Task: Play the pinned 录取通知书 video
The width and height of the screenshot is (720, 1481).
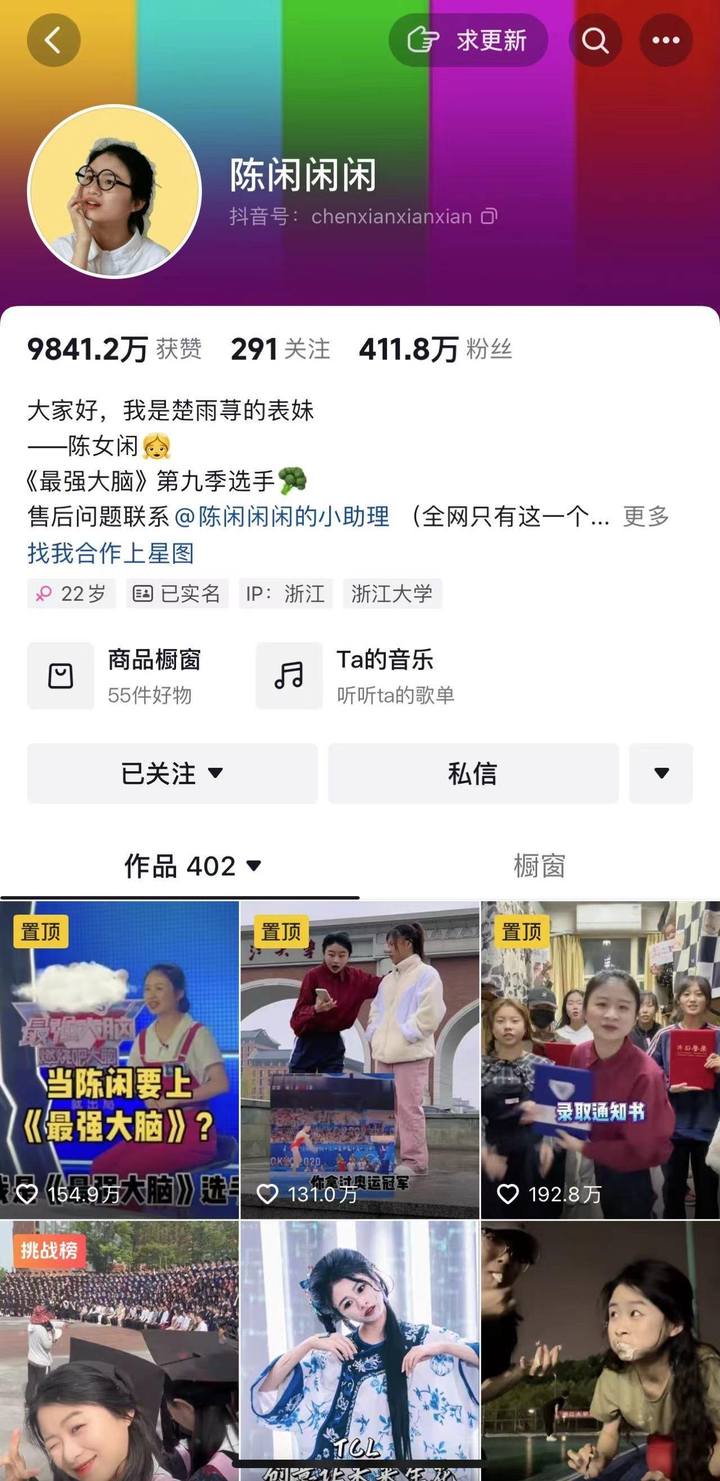Action: click(x=600, y=1060)
